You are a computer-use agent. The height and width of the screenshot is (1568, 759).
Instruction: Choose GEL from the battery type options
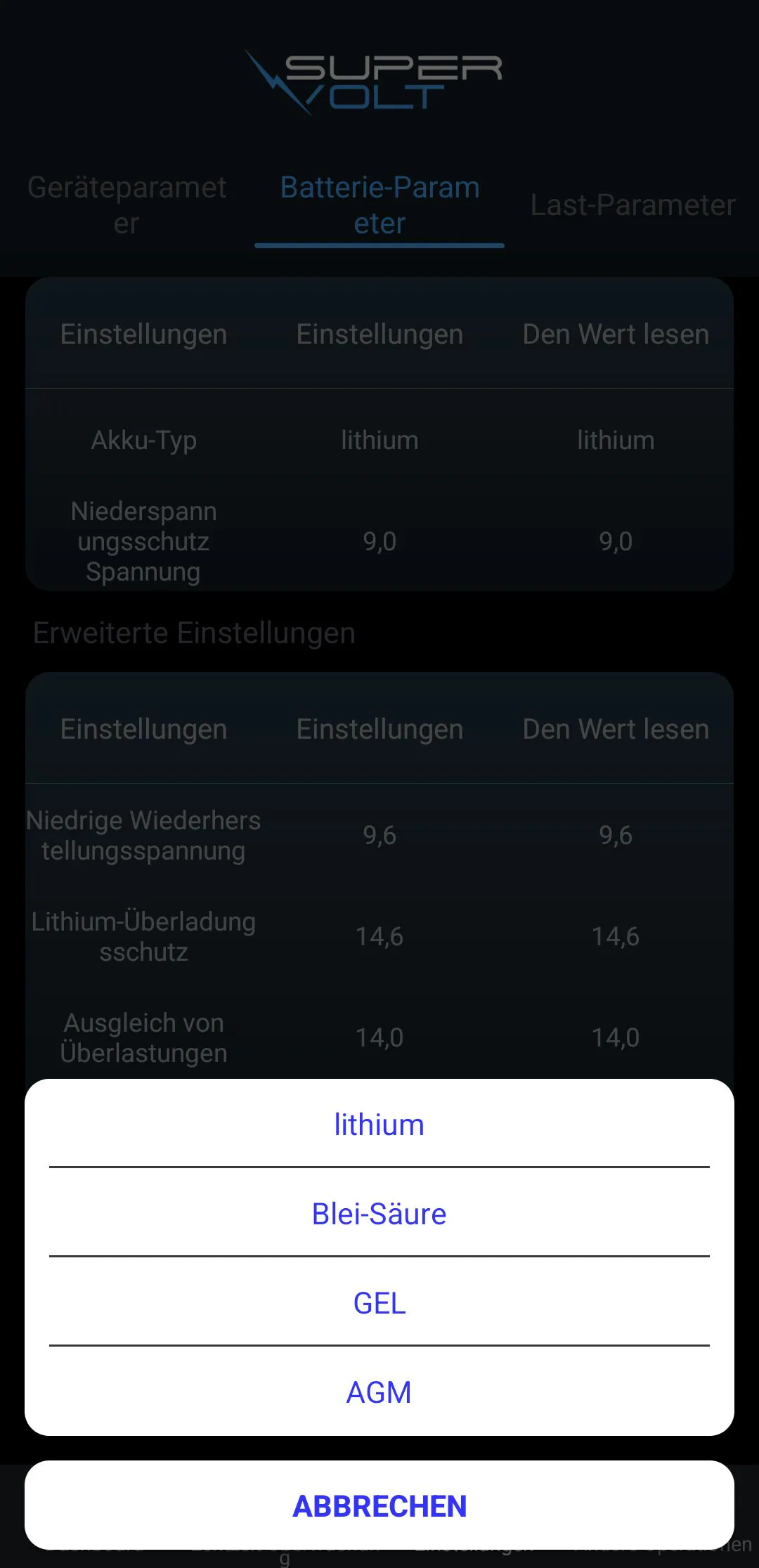tap(378, 1303)
